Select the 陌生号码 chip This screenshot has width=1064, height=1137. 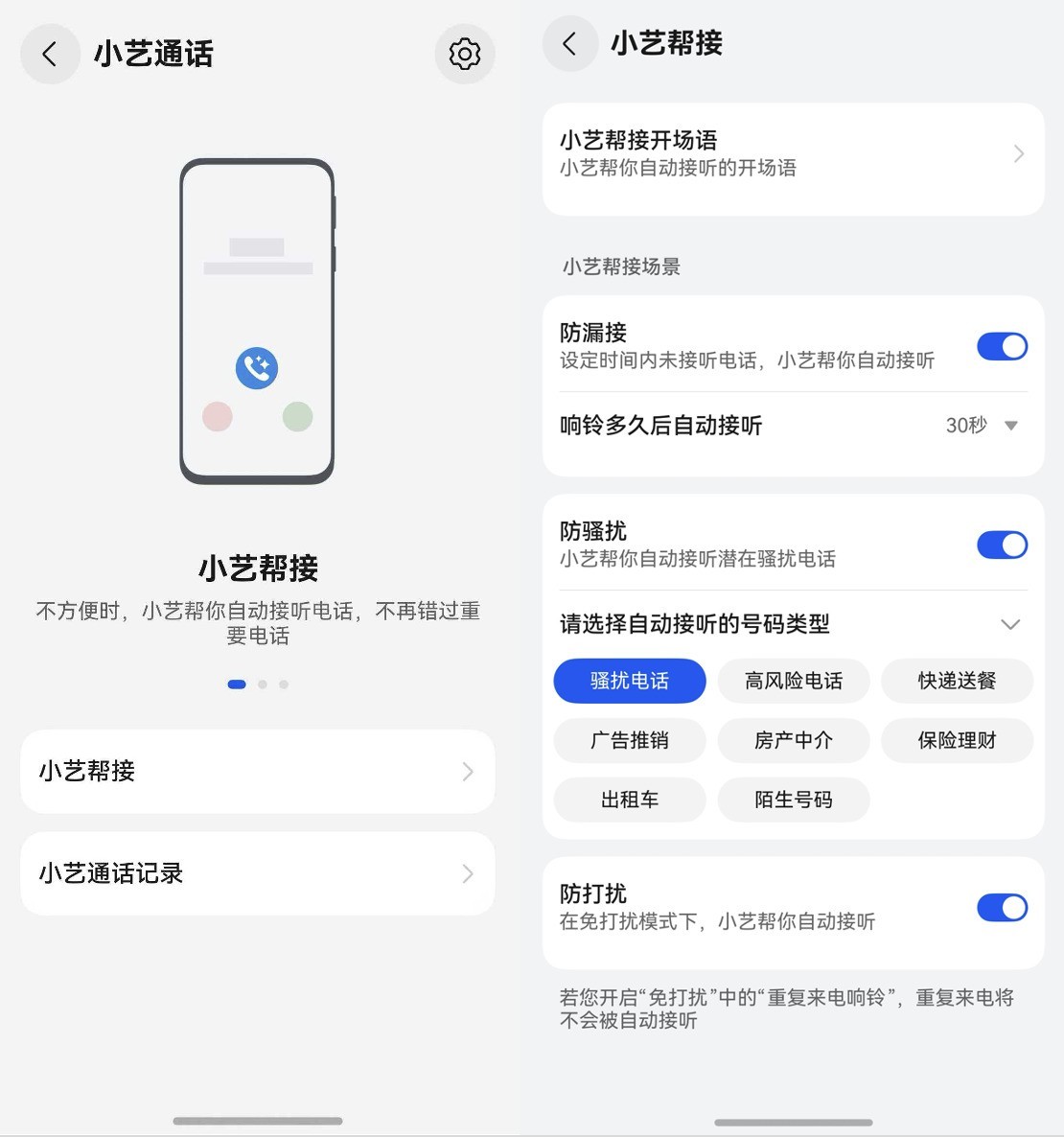[793, 800]
